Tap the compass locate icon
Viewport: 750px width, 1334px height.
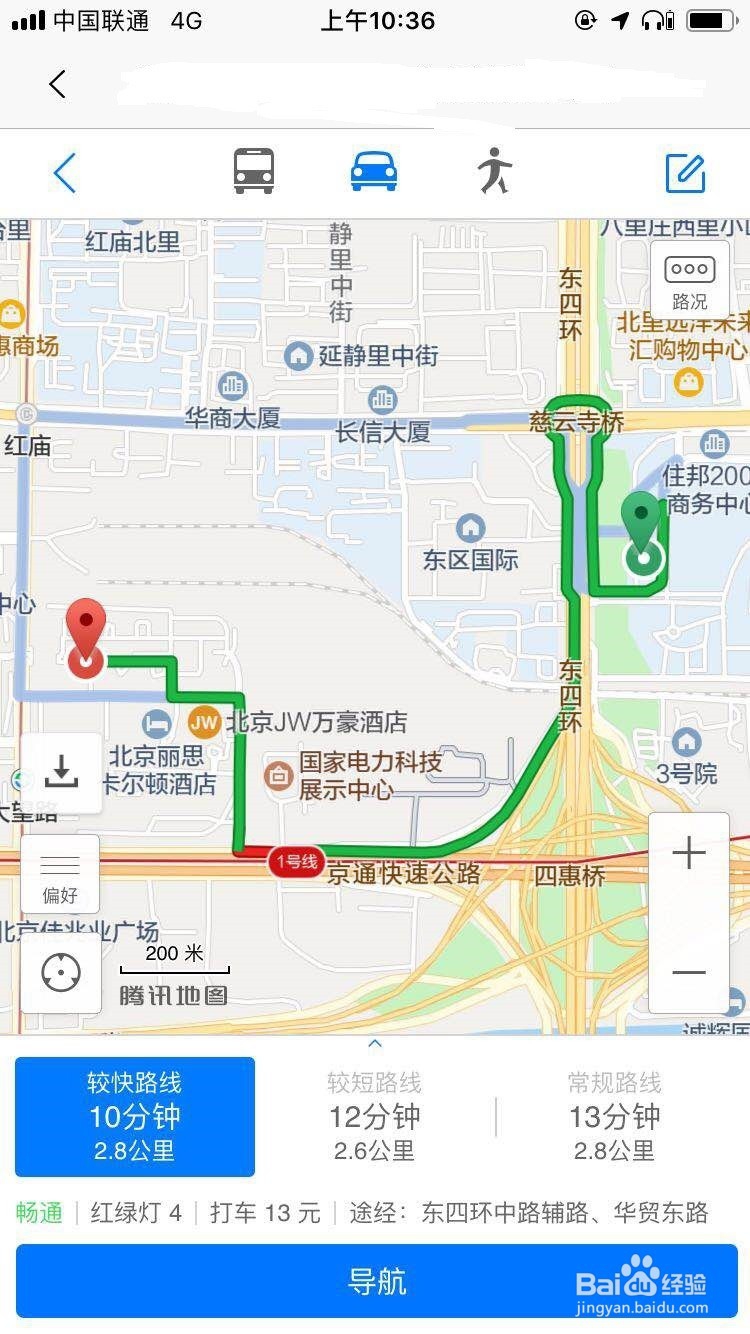click(x=60, y=972)
